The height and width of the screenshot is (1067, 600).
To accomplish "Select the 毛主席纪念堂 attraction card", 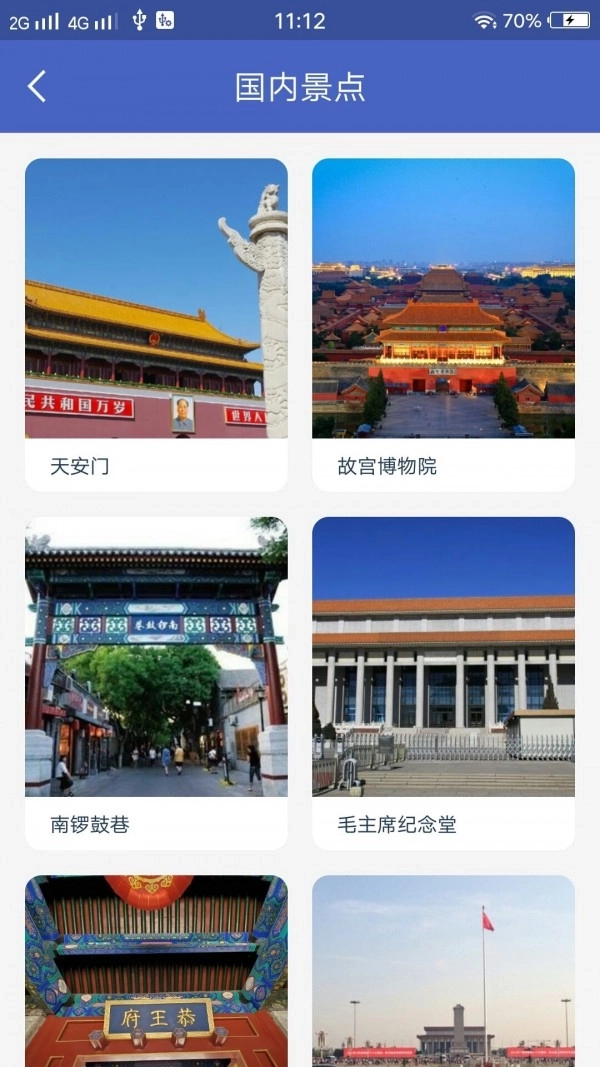I will click(x=443, y=682).
